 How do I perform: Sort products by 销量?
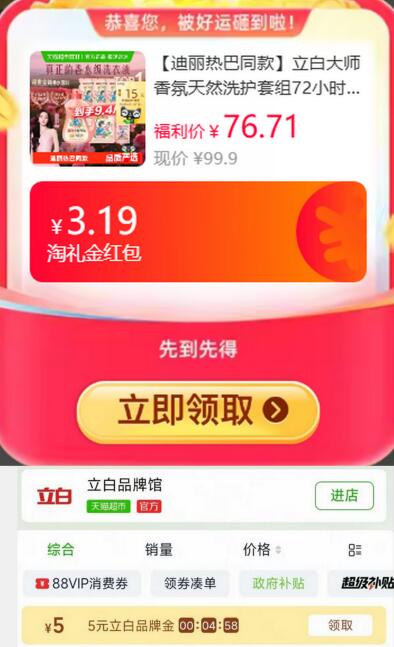pos(159,550)
